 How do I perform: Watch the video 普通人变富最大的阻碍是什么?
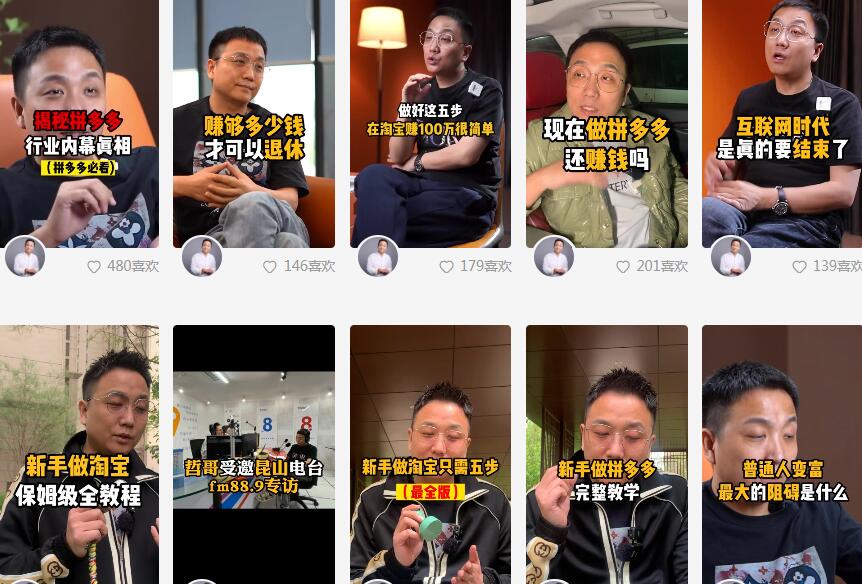[782, 455]
